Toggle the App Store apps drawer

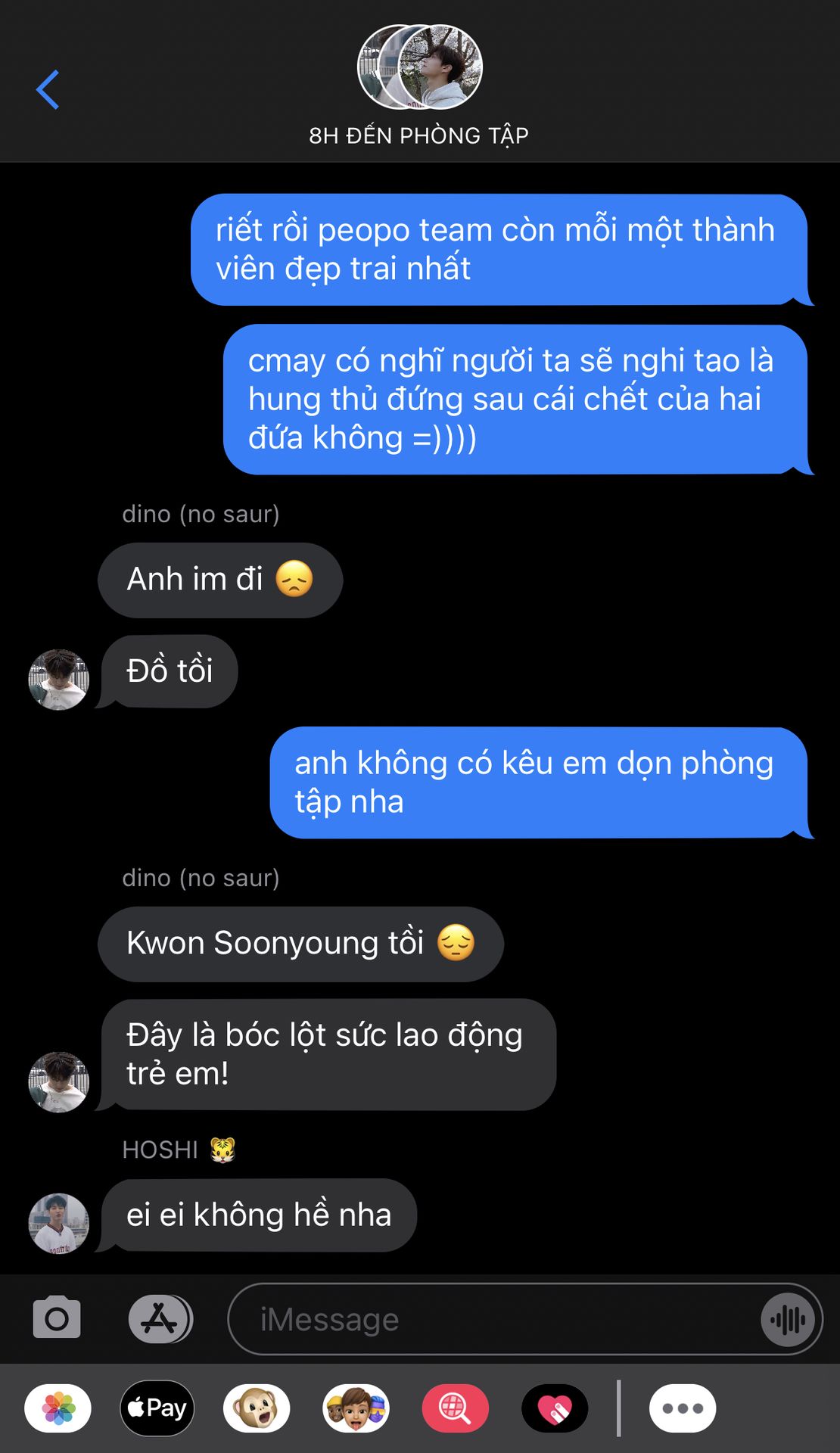point(160,1319)
